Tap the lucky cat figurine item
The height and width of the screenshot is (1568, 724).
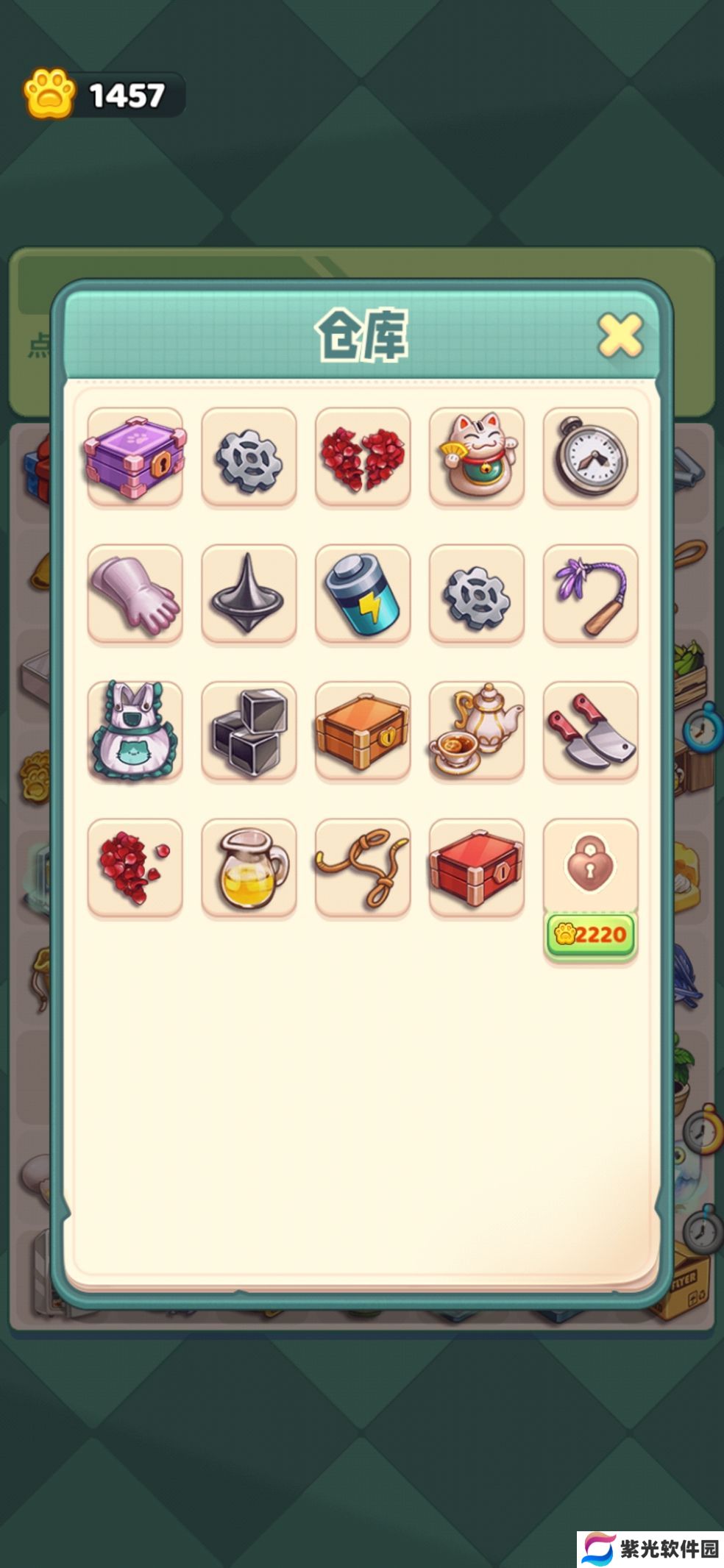477,457
